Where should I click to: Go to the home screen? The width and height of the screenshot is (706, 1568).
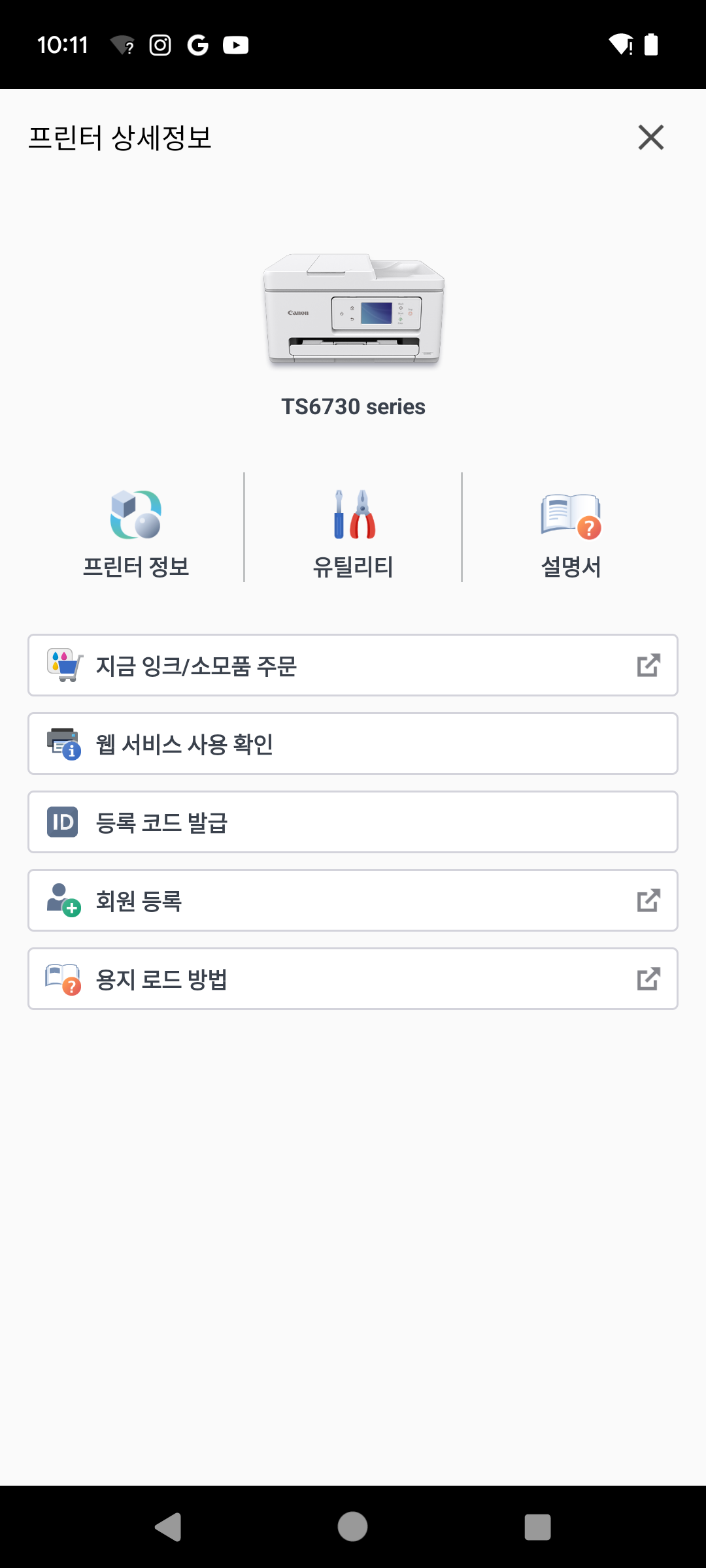click(352, 1527)
